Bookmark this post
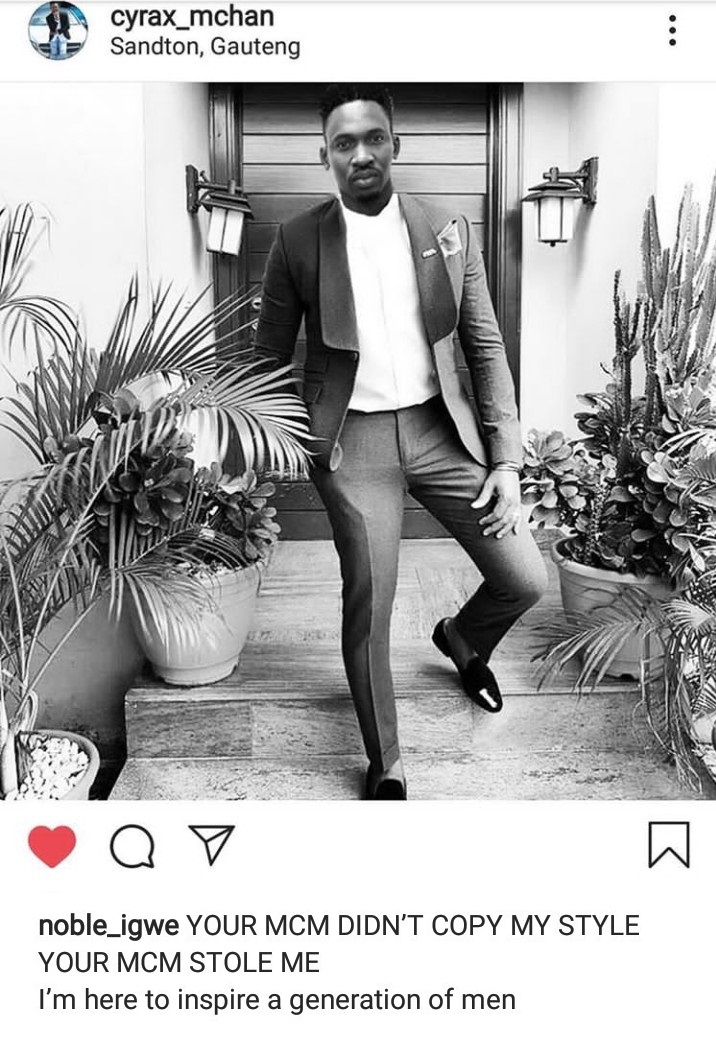716x1040 pixels. (668, 846)
